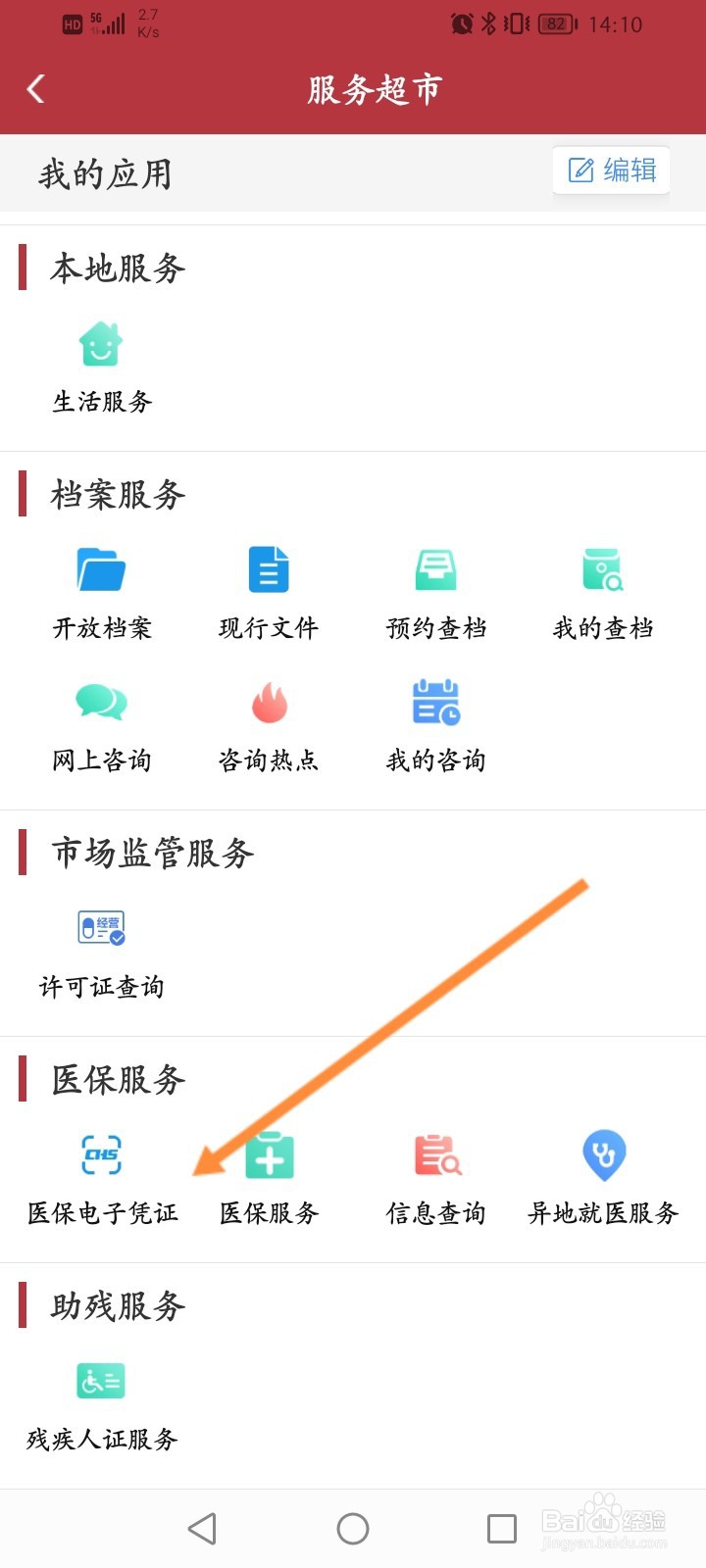This screenshot has width=706, height=1568.
Task: Open the 咨询热点 flame icon
Action: pos(268,702)
